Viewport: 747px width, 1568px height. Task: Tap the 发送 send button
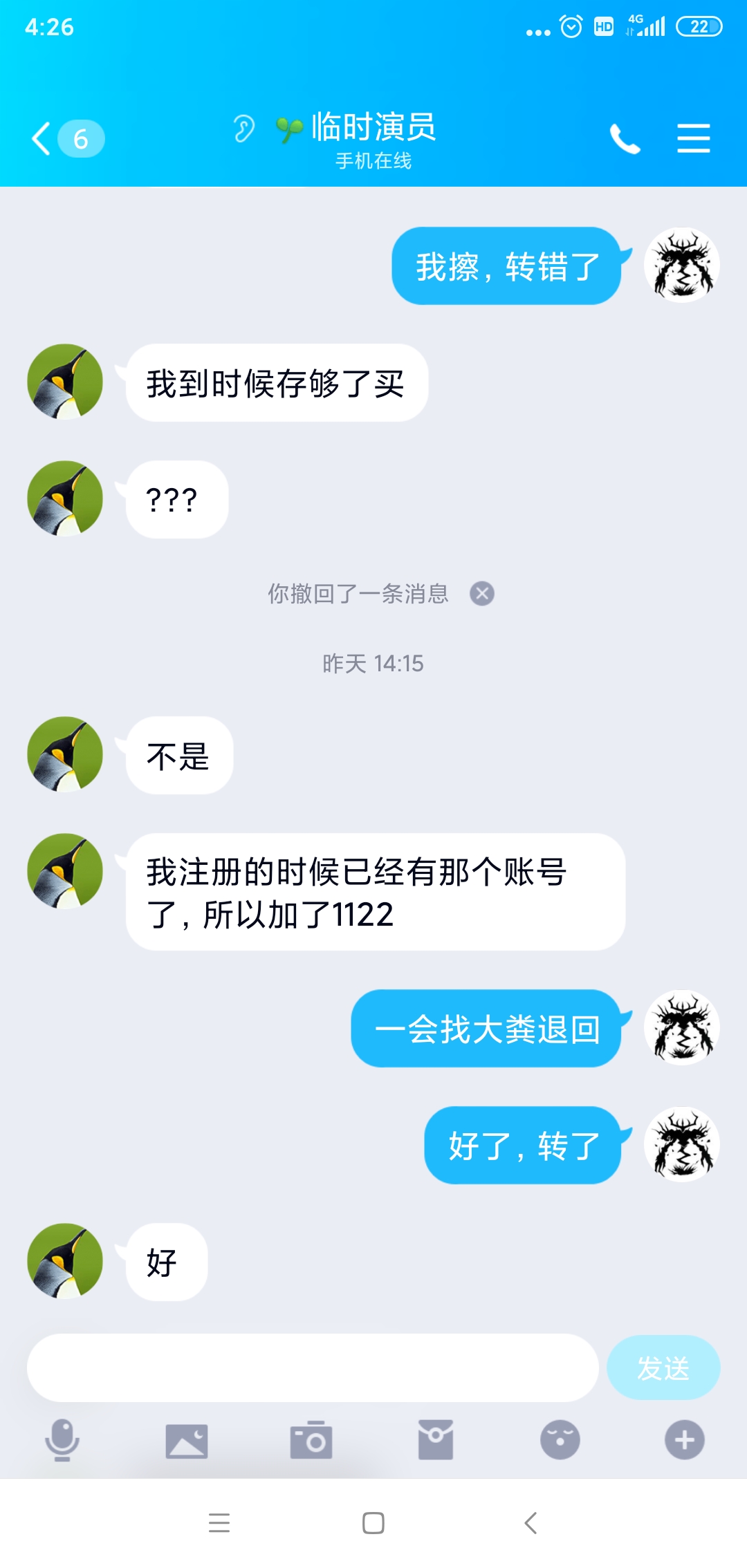click(663, 1368)
